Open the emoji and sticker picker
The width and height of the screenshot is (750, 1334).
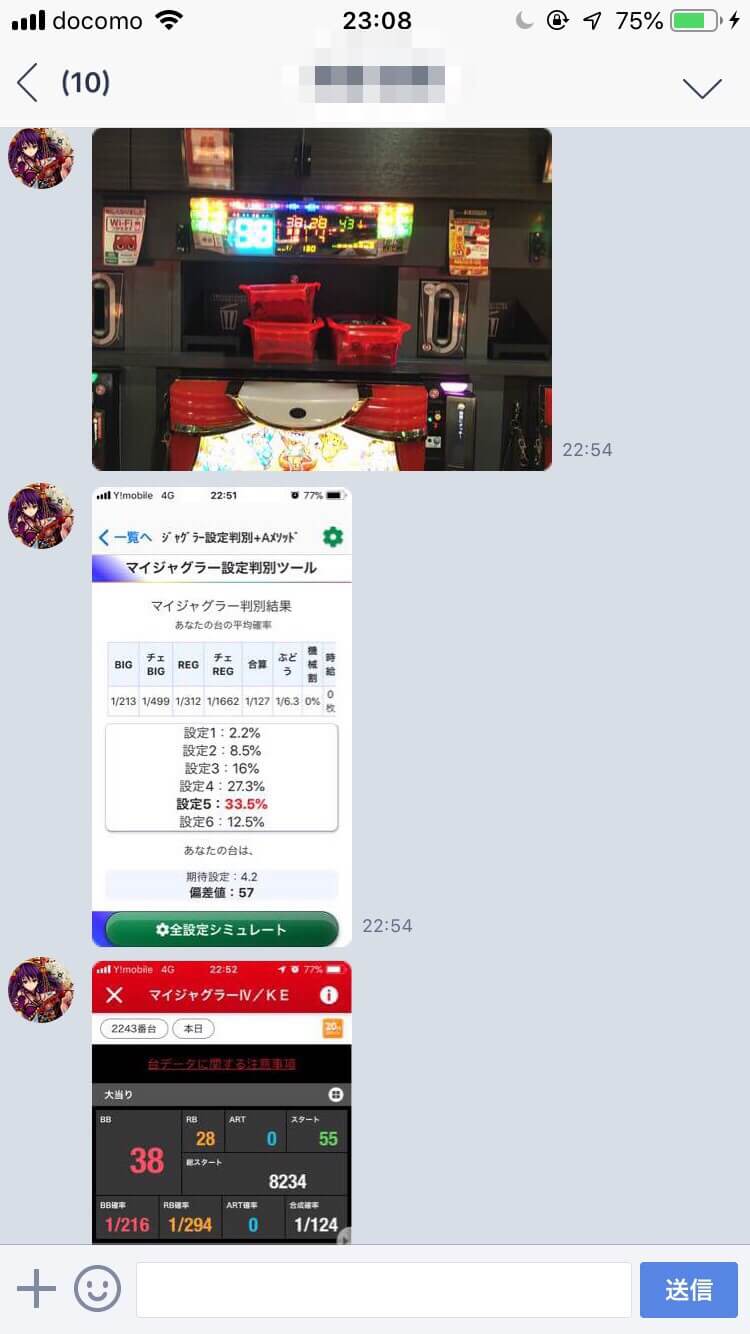[97, 1289]
